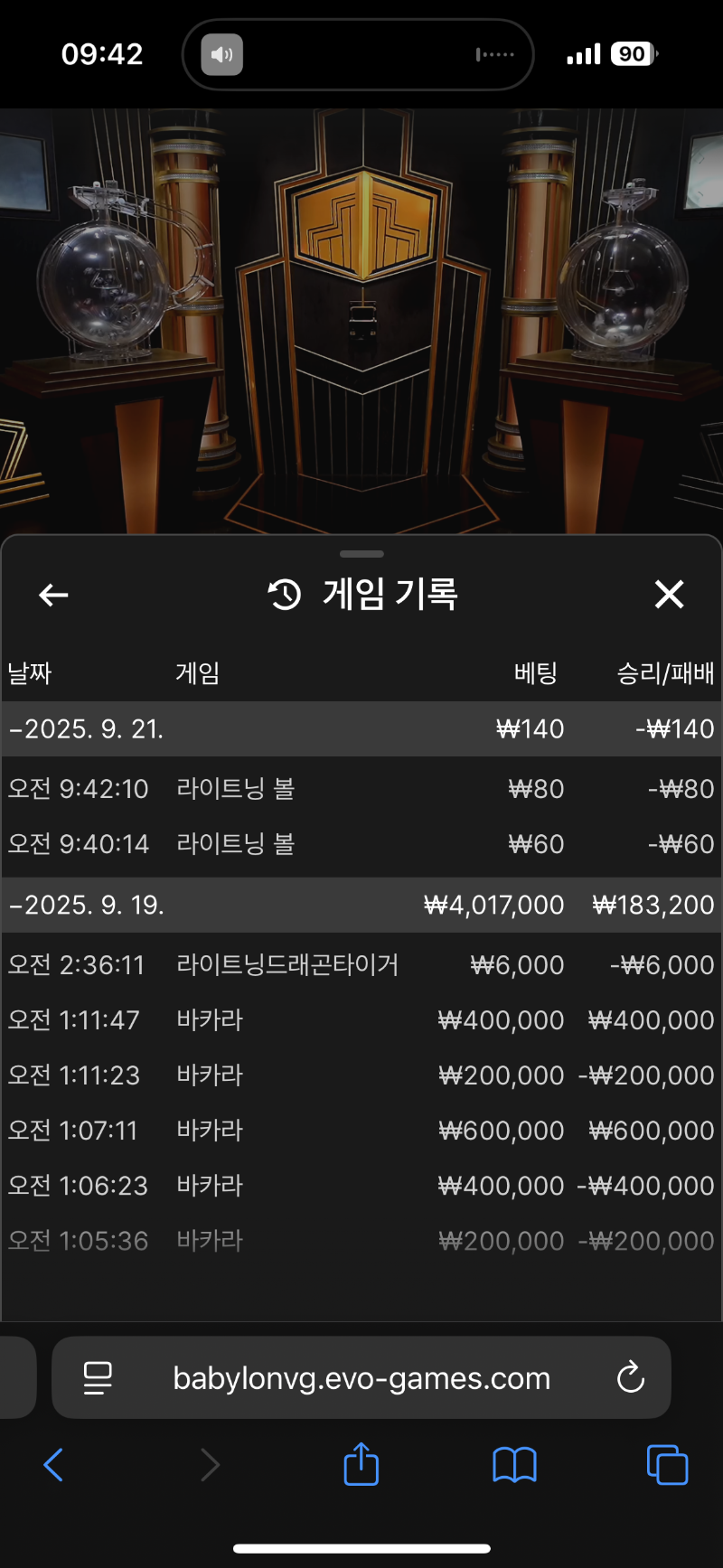This screenshot has height=1568, width=723.
Task: Open the 오전 1:07:11 바카라 record
Action: (x=361, y=1131)
